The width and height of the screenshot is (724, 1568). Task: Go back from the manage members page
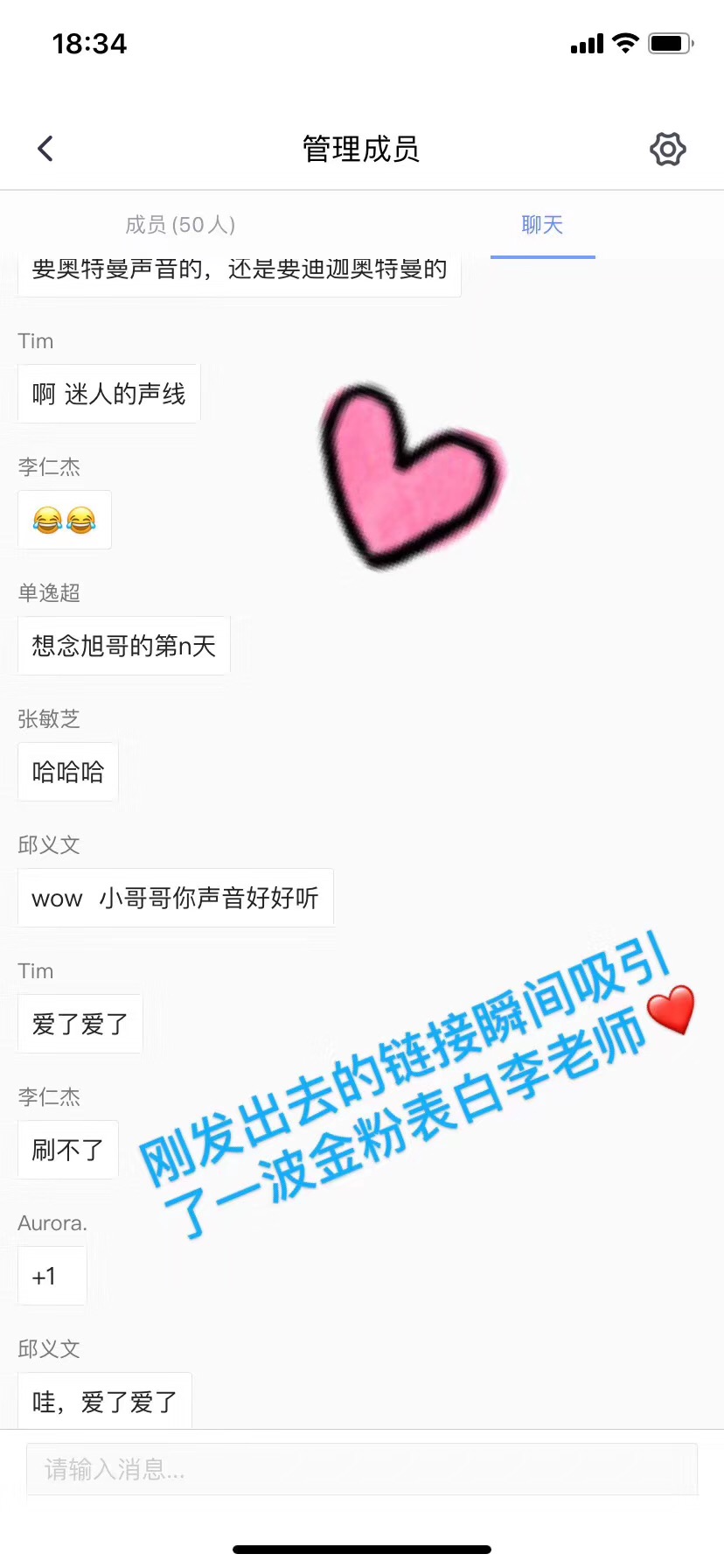pyautogui.click(x=46, y=149)
